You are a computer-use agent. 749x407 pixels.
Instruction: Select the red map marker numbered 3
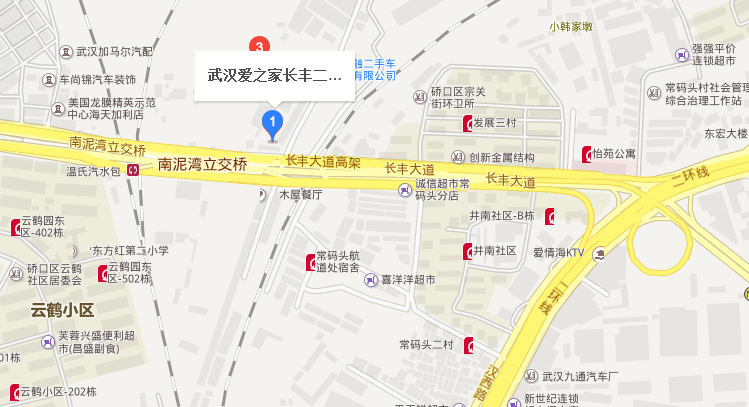[258, 45]
